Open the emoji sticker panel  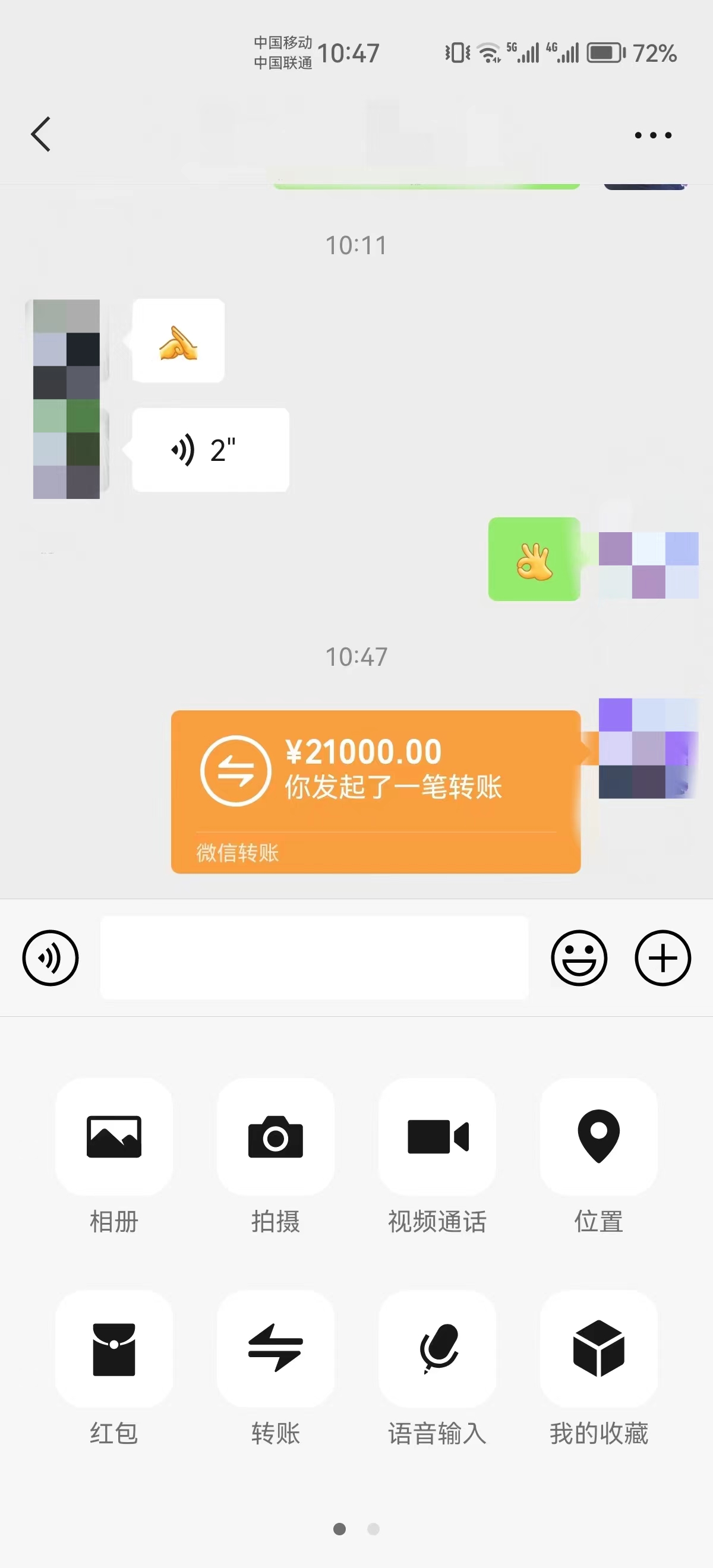point(579,958)
